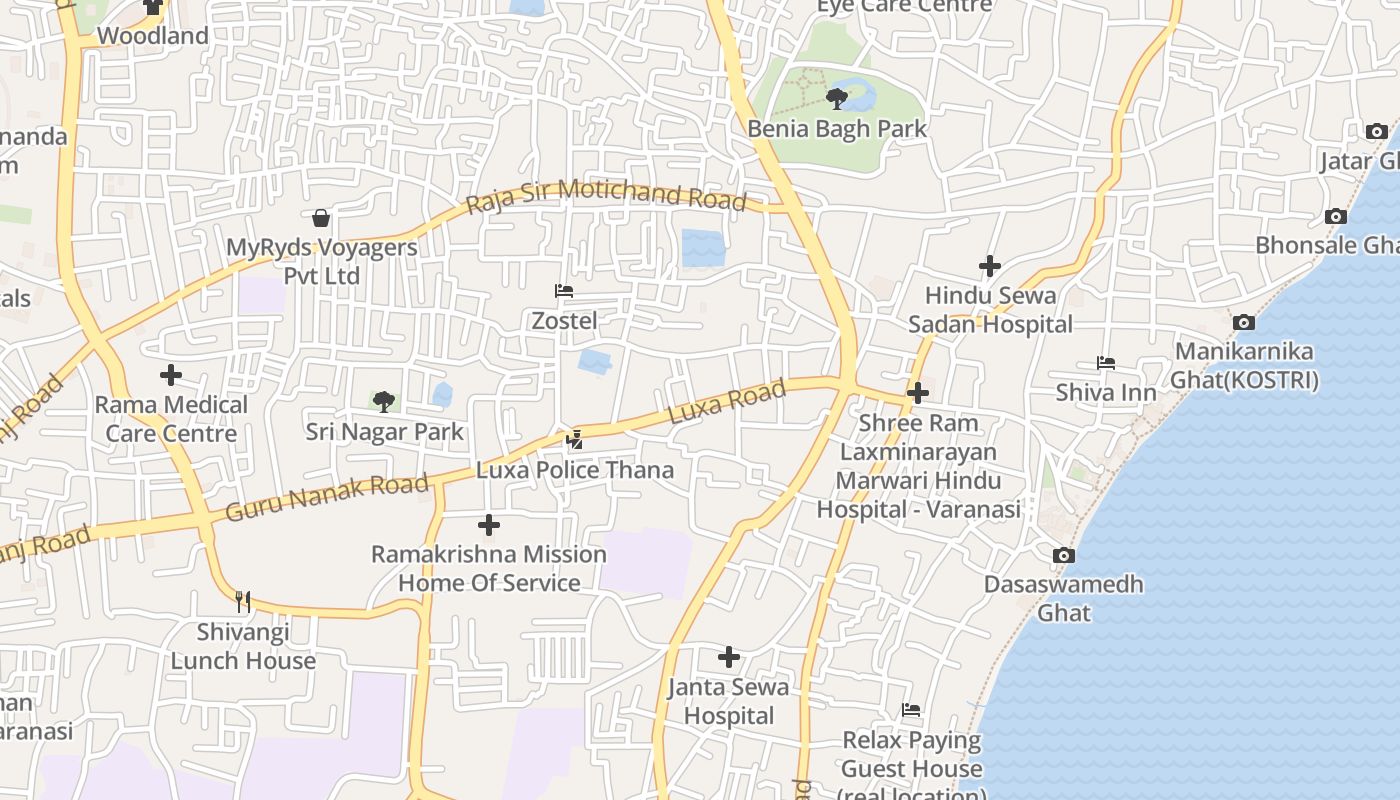Tap Ramakrishna Mission Home Of Service marker
The image size is (1400, 800).
[x=489, y=524]
